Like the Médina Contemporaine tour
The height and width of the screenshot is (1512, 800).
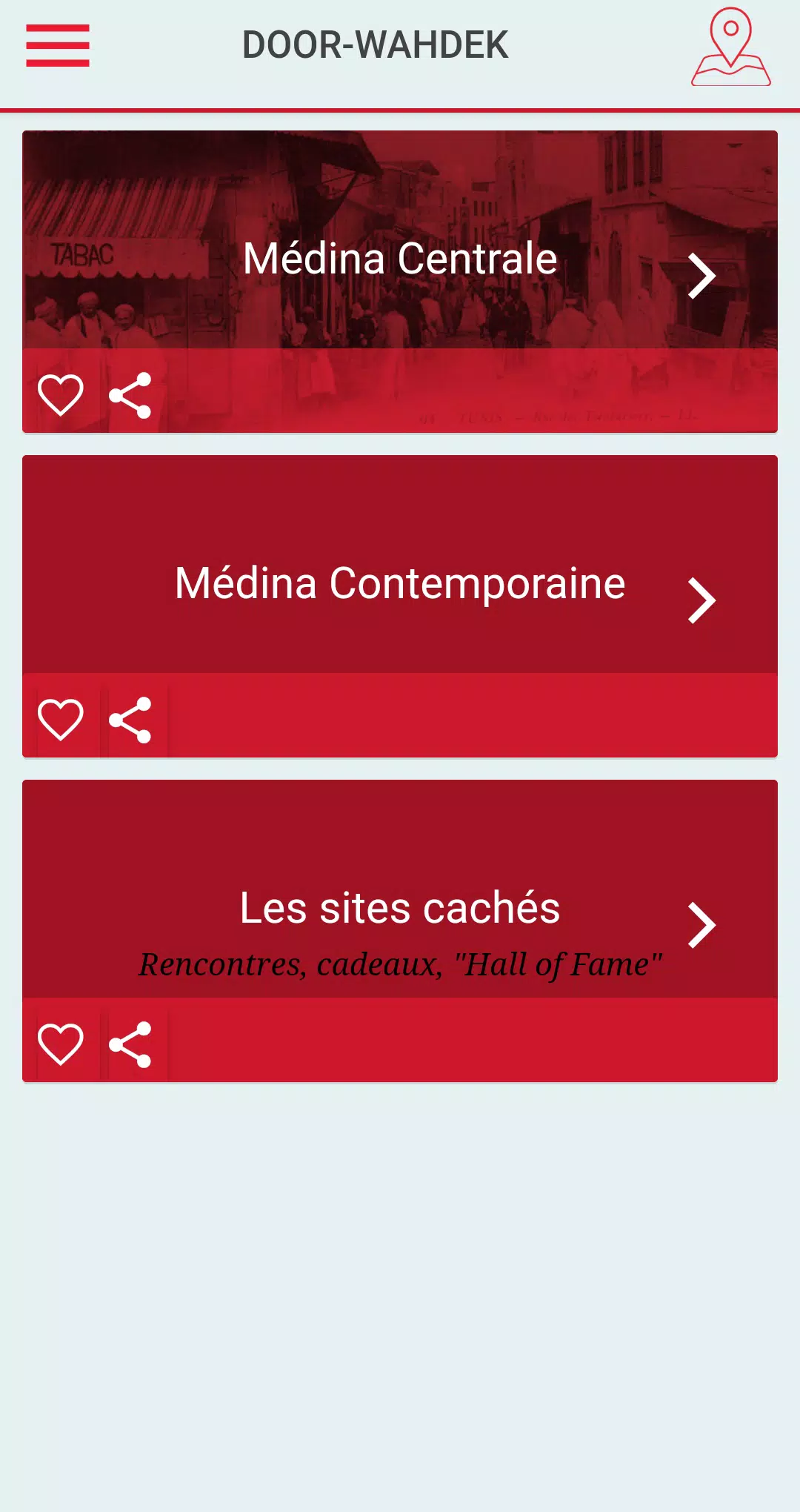(x=61, y=720)
